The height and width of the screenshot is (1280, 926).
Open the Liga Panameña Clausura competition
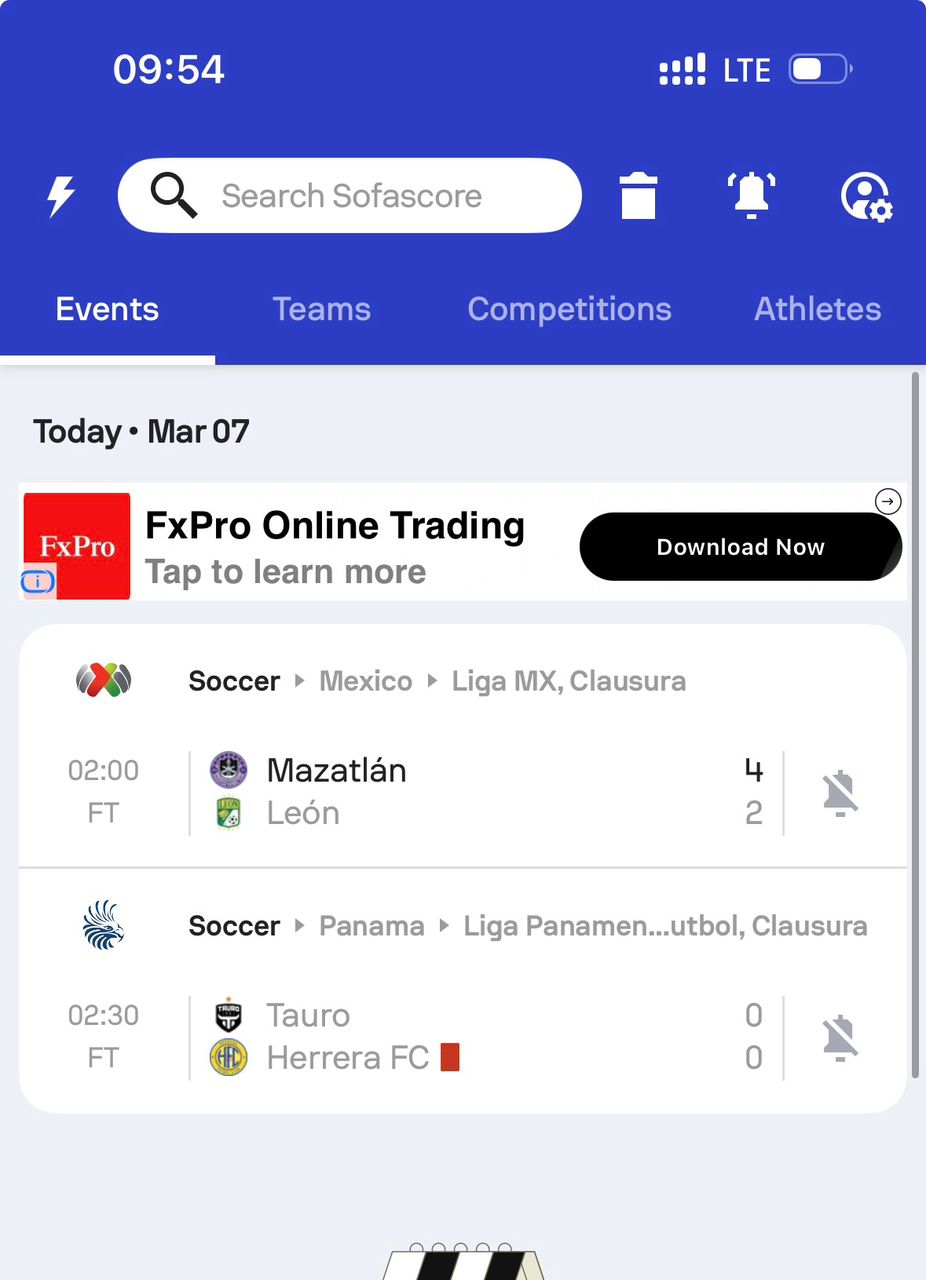664,926
